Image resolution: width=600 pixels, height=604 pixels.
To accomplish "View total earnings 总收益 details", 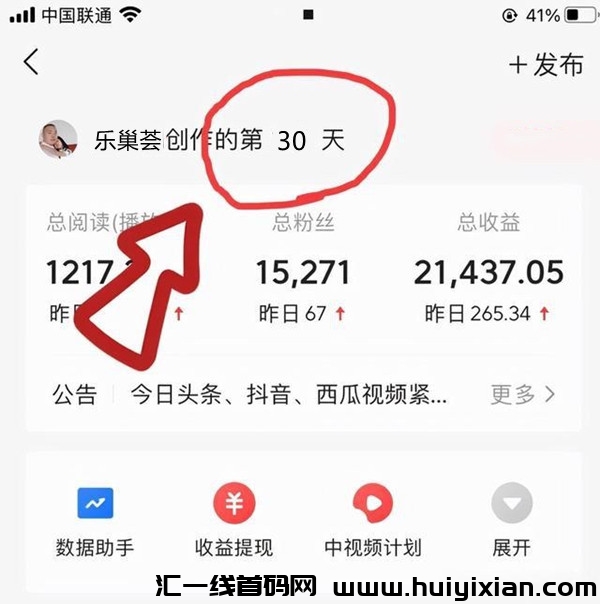I will 488,270.
